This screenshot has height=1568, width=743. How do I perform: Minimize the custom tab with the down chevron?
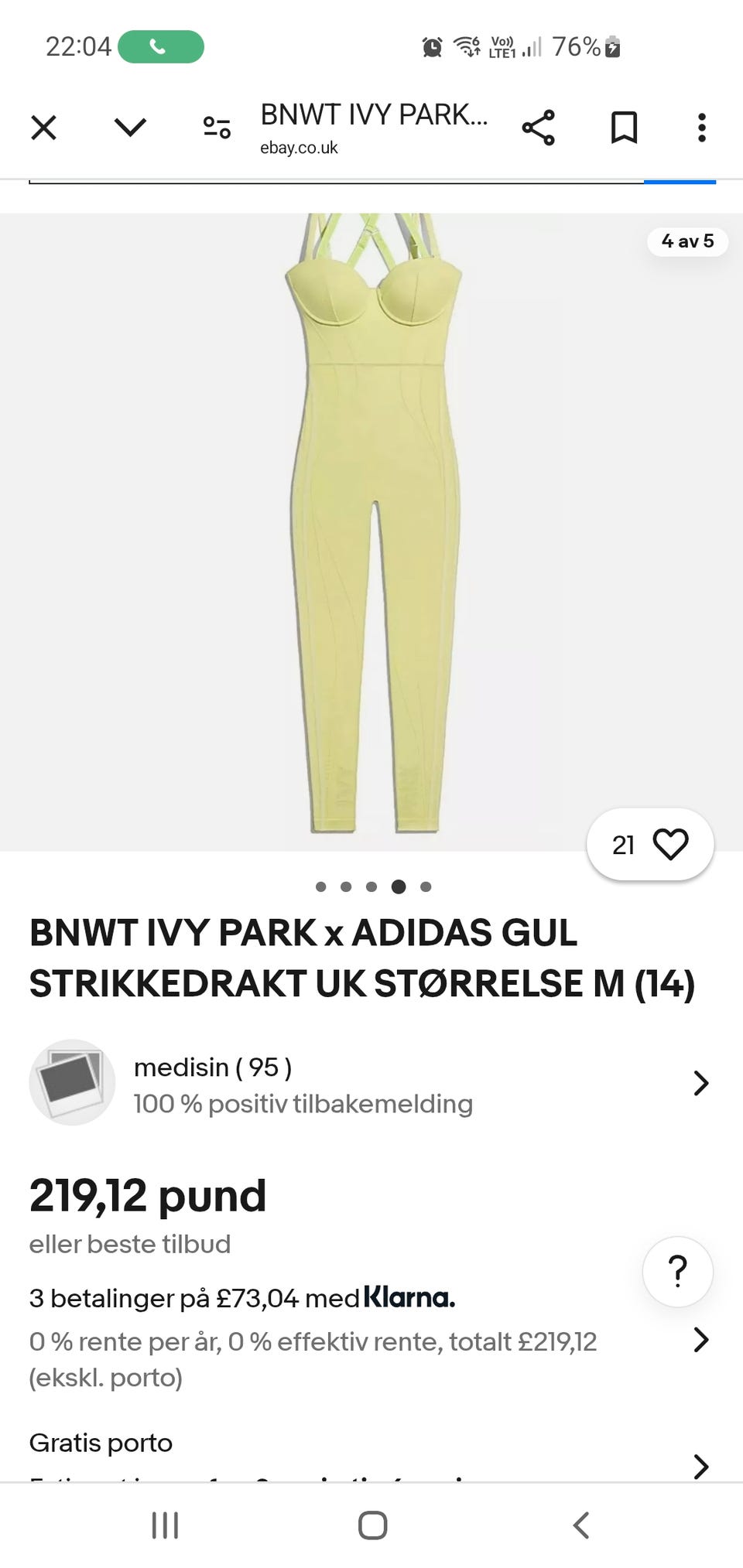[130, 128]
